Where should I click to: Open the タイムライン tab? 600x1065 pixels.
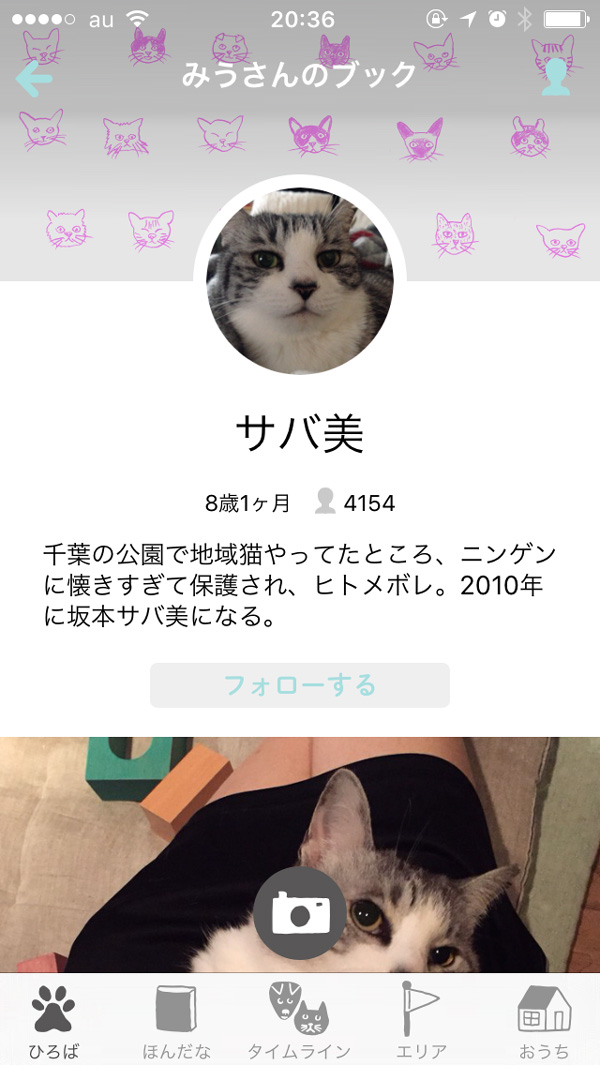299,1020
